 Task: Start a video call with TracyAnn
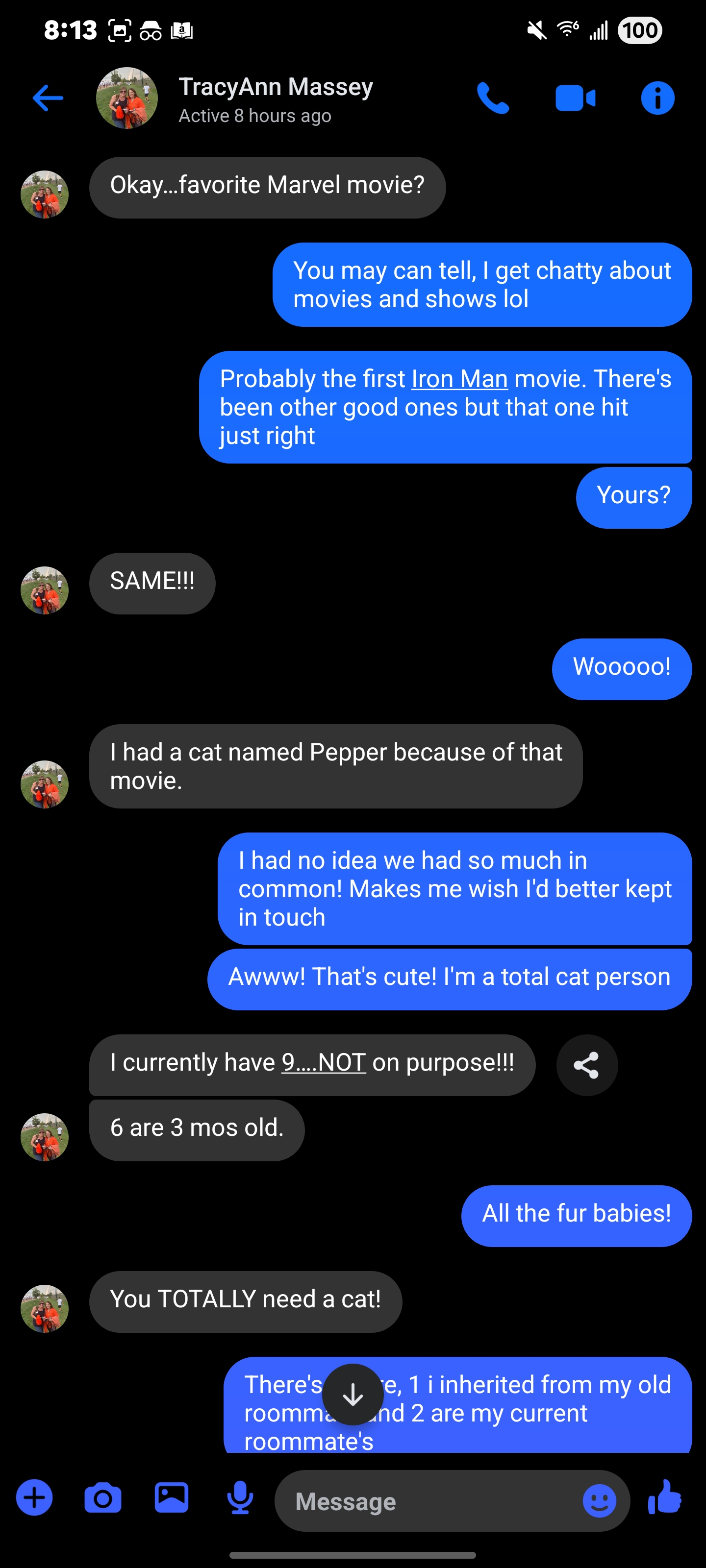click(x=575, y=98)
